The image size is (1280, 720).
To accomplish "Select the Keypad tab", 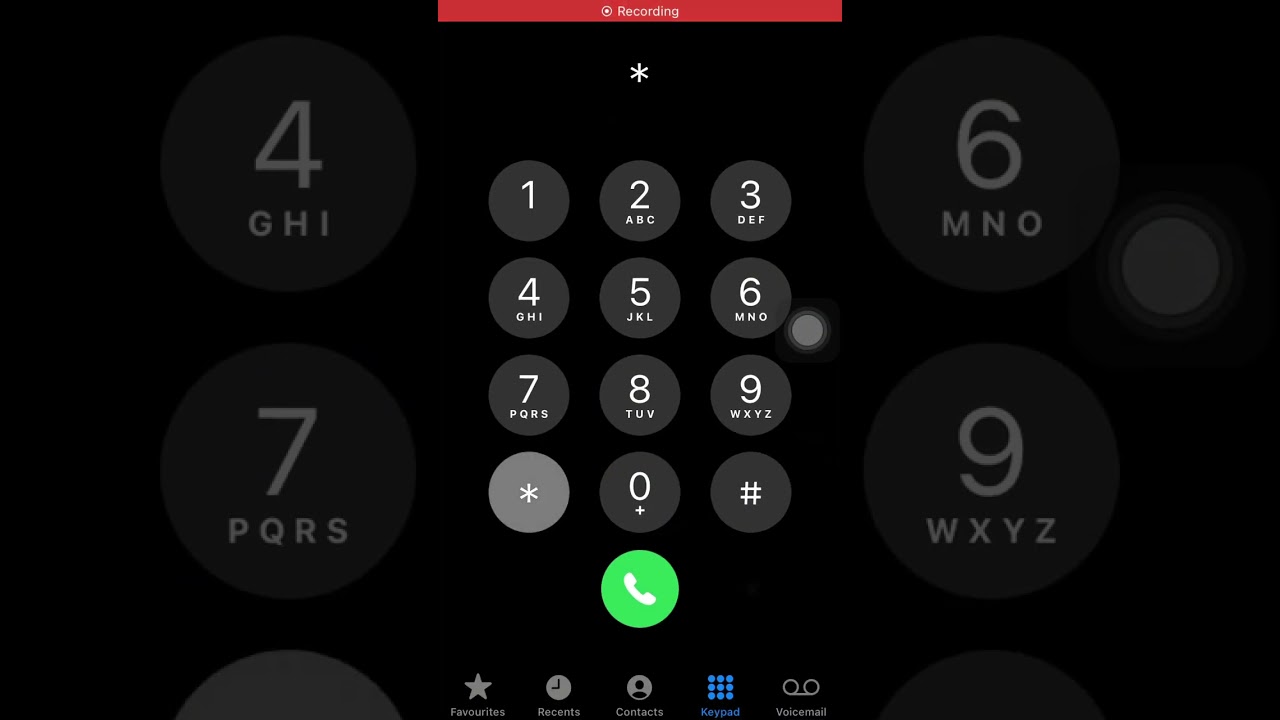I will tap(720, 695).
